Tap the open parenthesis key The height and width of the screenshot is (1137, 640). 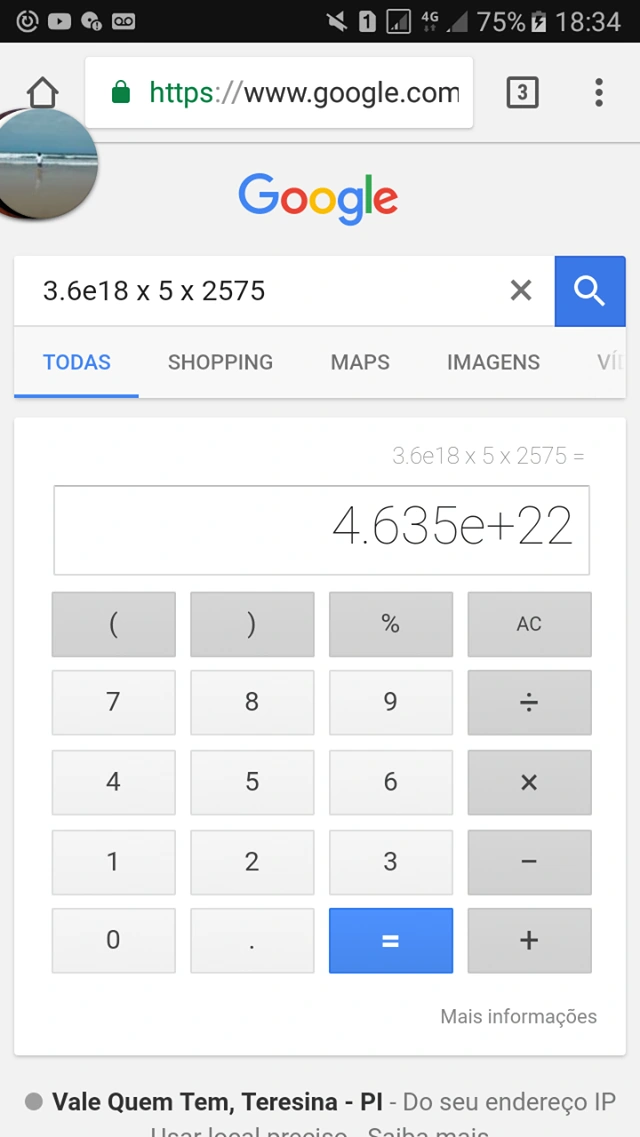[113, 624]
